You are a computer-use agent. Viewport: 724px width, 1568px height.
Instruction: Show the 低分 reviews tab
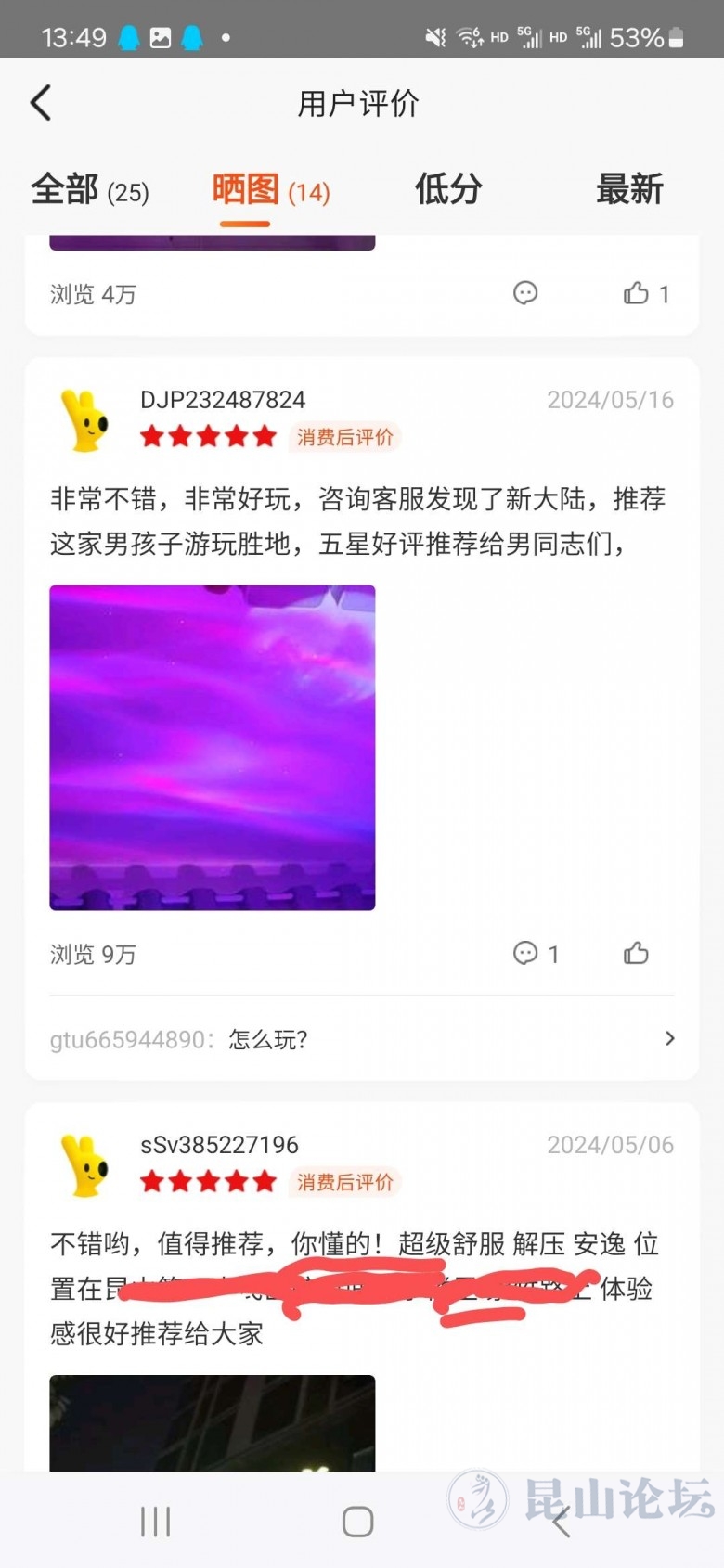tap(448, 190)
